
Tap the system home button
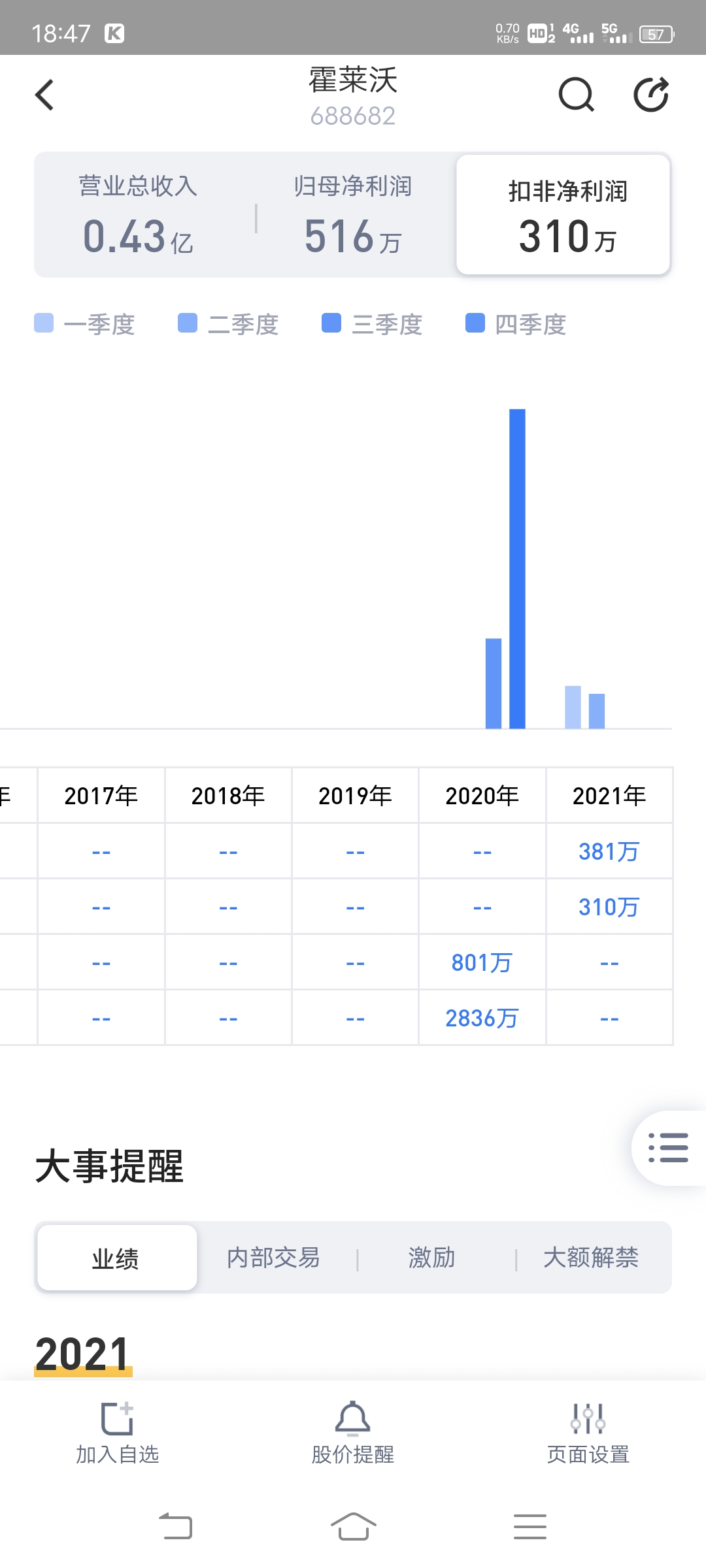click(353, 1526)
